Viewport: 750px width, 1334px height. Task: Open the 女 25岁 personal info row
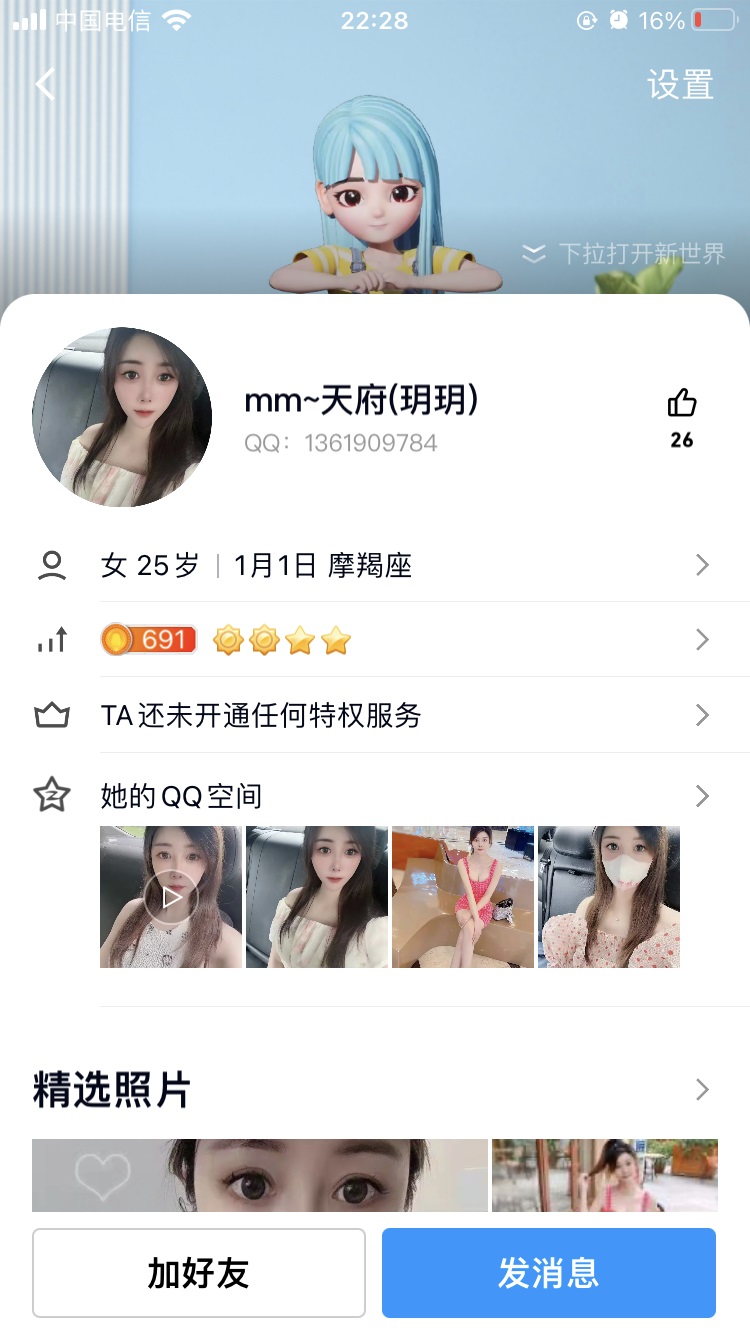point(375,566)
